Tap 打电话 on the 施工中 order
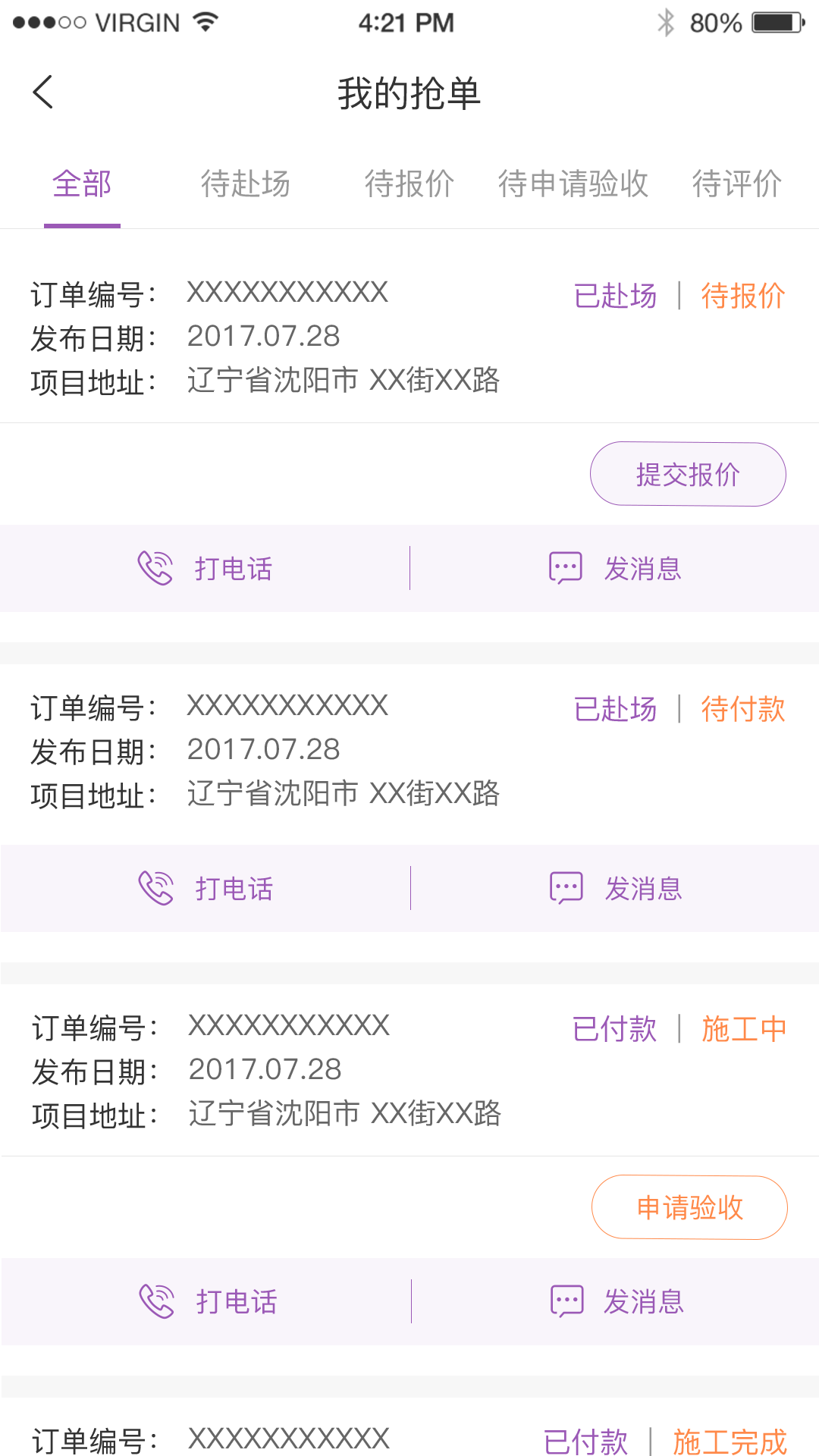 [x=206, y=1302]
